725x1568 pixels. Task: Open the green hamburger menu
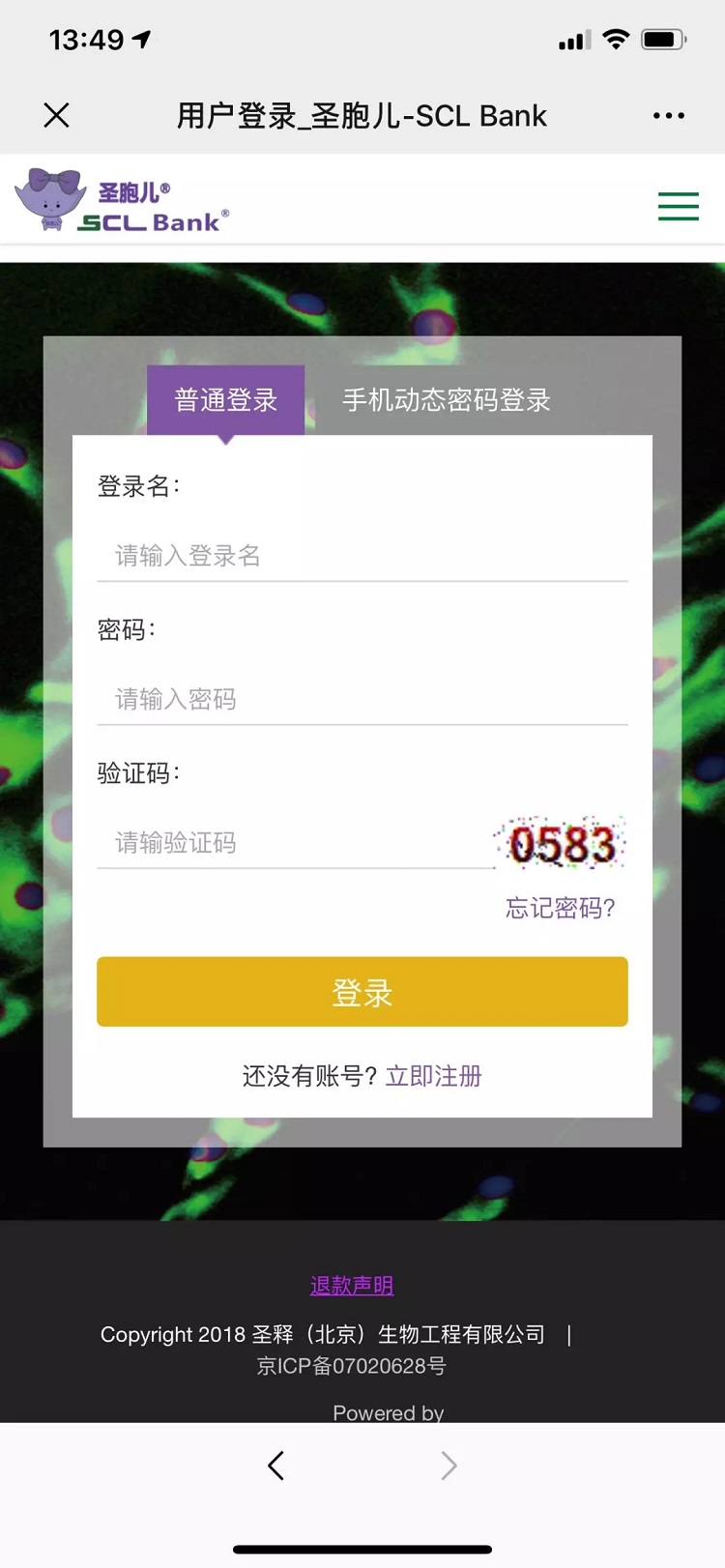coord(678,206)
